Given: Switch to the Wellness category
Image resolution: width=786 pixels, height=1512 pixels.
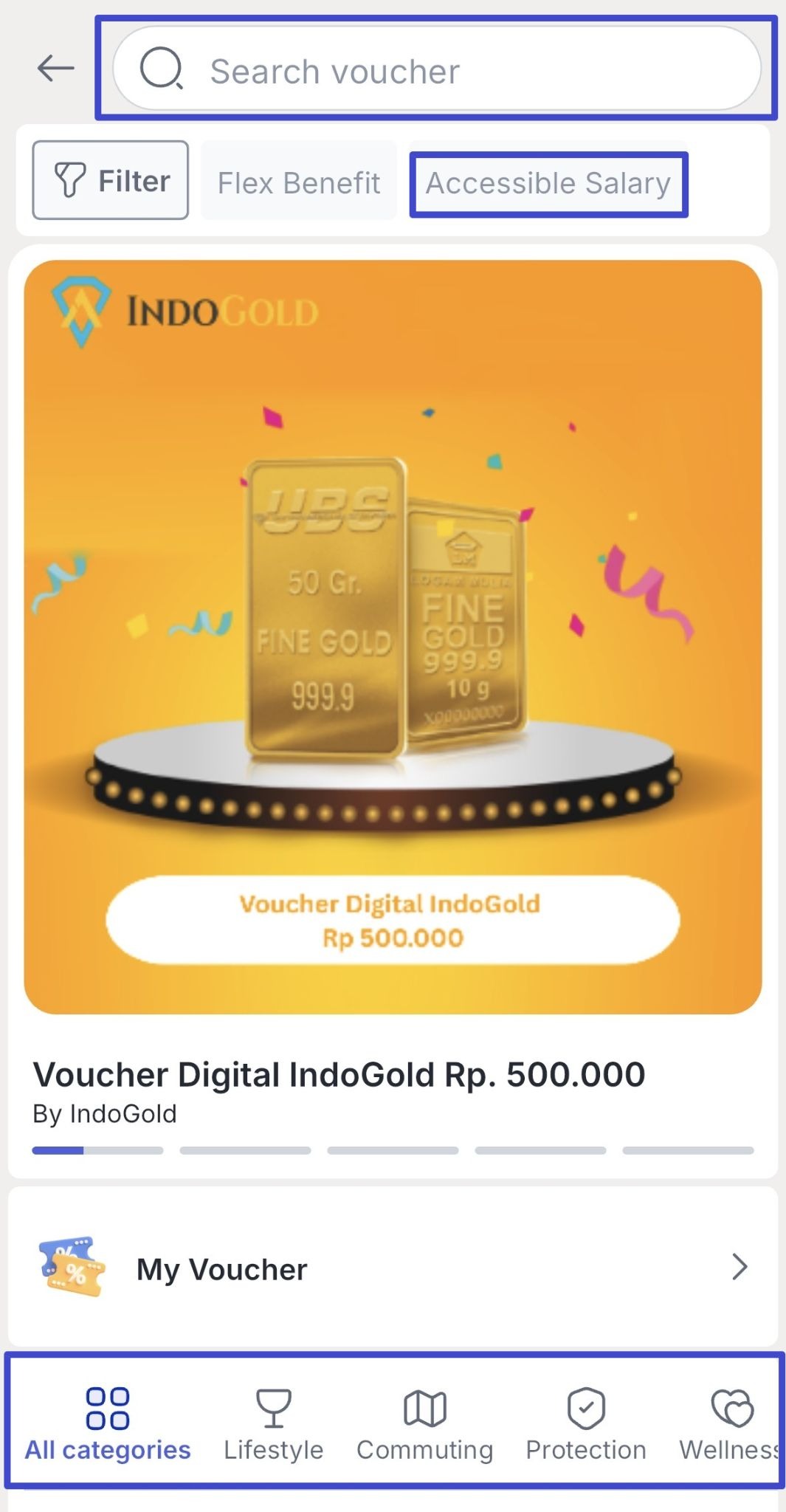Looking at the screenshot, I should pos(729,1423).
